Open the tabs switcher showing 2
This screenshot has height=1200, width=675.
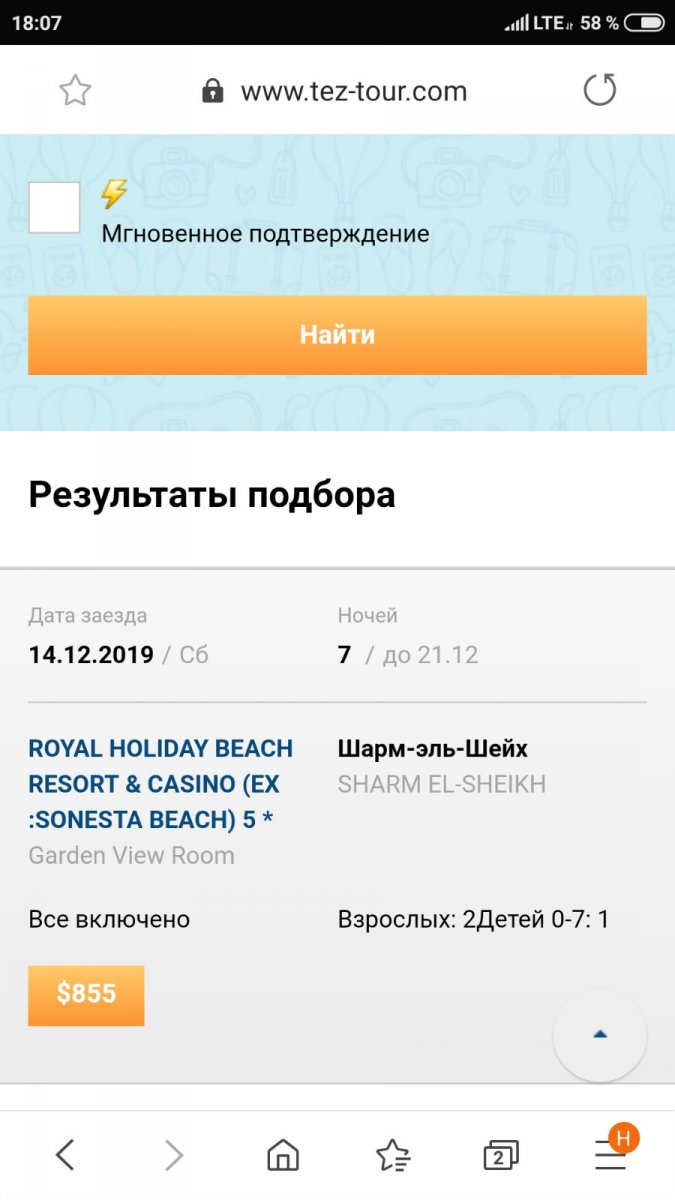(x=501, y=1156)
